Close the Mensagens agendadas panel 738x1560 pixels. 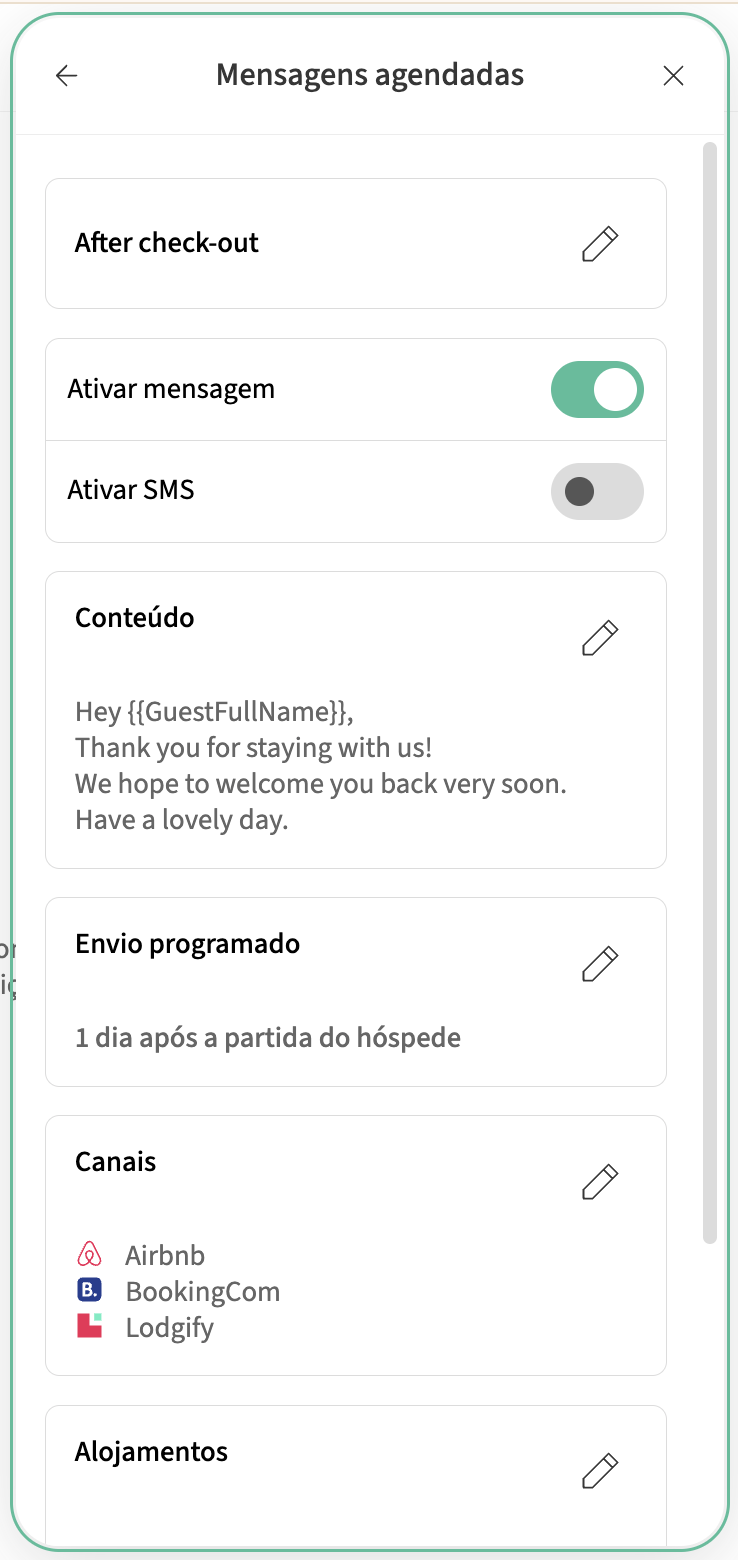coord(673,75)
